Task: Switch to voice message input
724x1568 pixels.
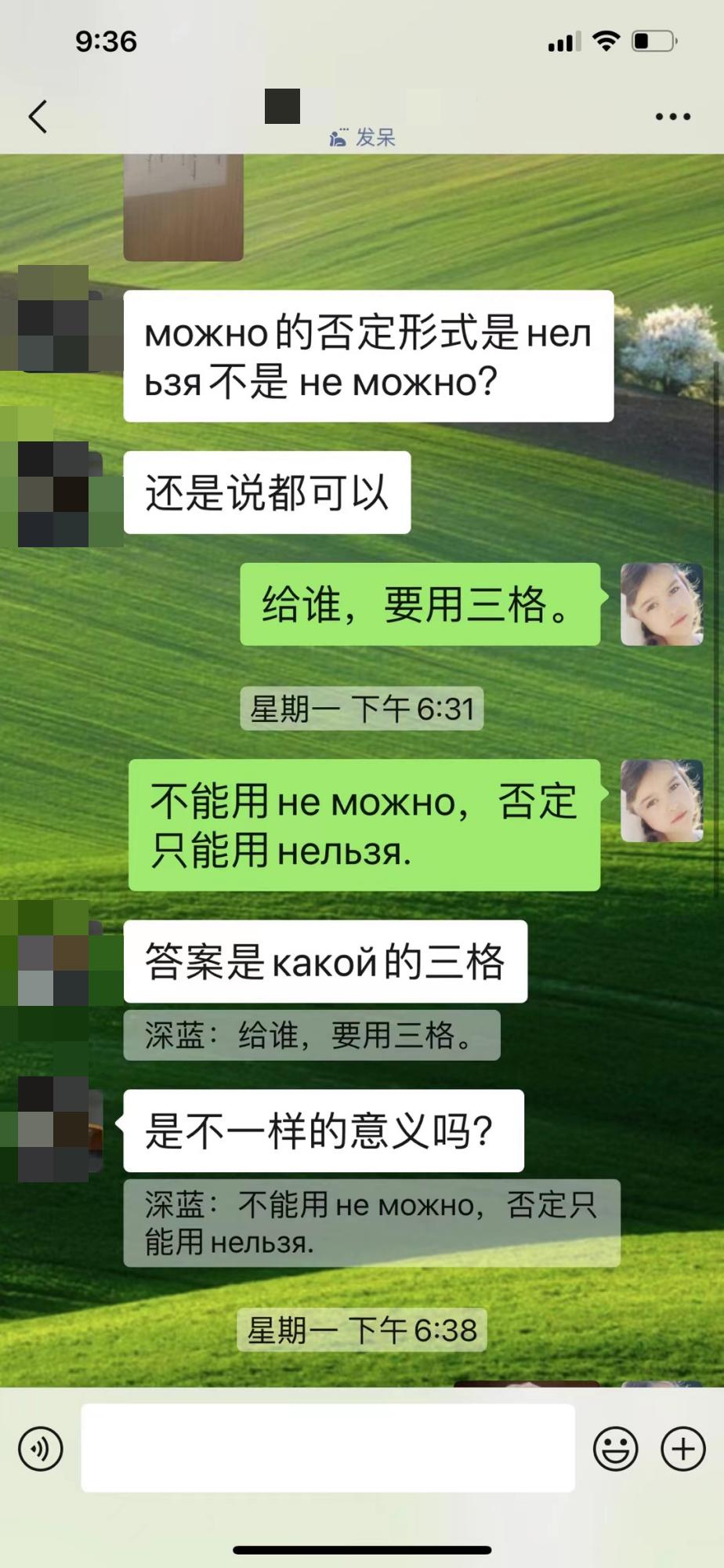Action: click(40, 1448)
